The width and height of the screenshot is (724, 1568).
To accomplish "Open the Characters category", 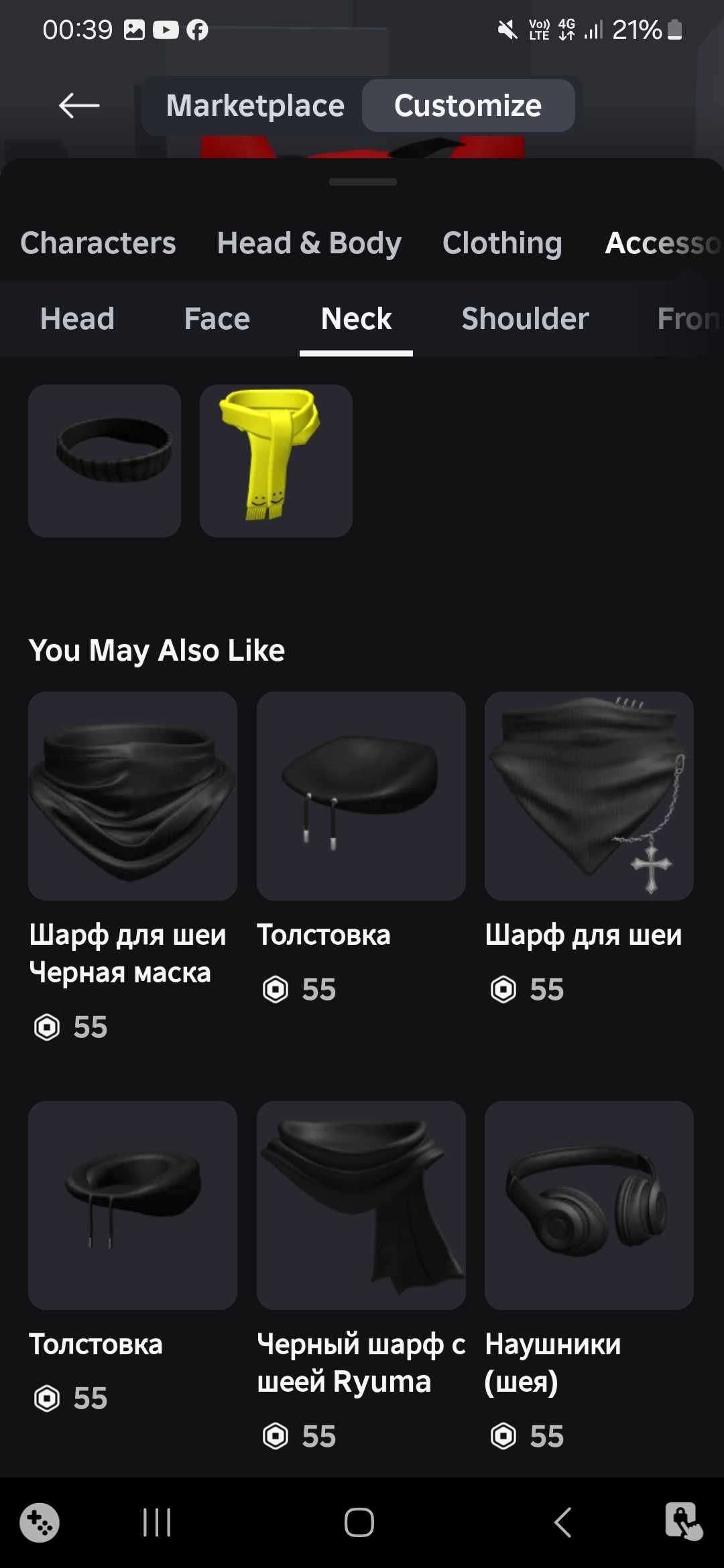I will [x=98, y=243].
